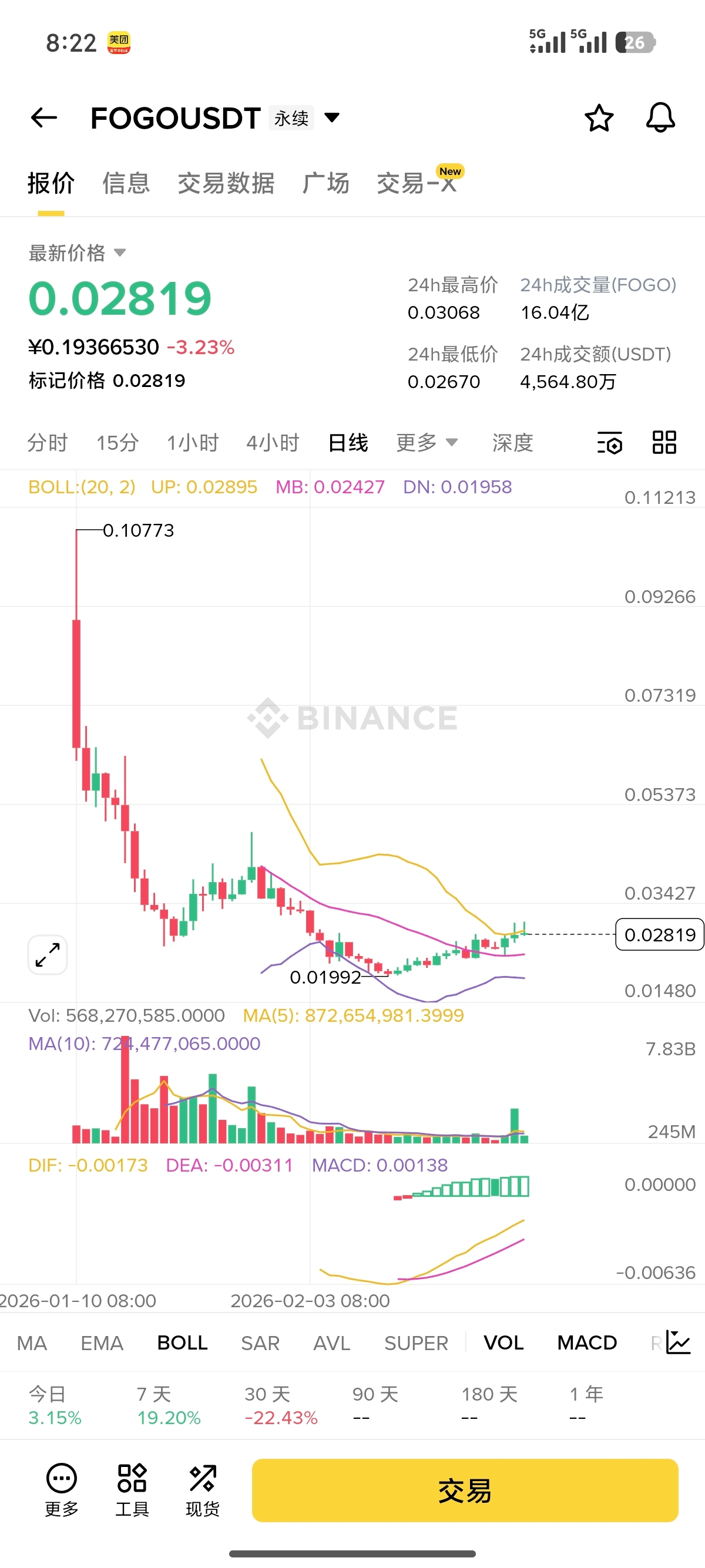Select the EMA indicator
Viewport: 705px width, 1568px height.
(102, 1342)
